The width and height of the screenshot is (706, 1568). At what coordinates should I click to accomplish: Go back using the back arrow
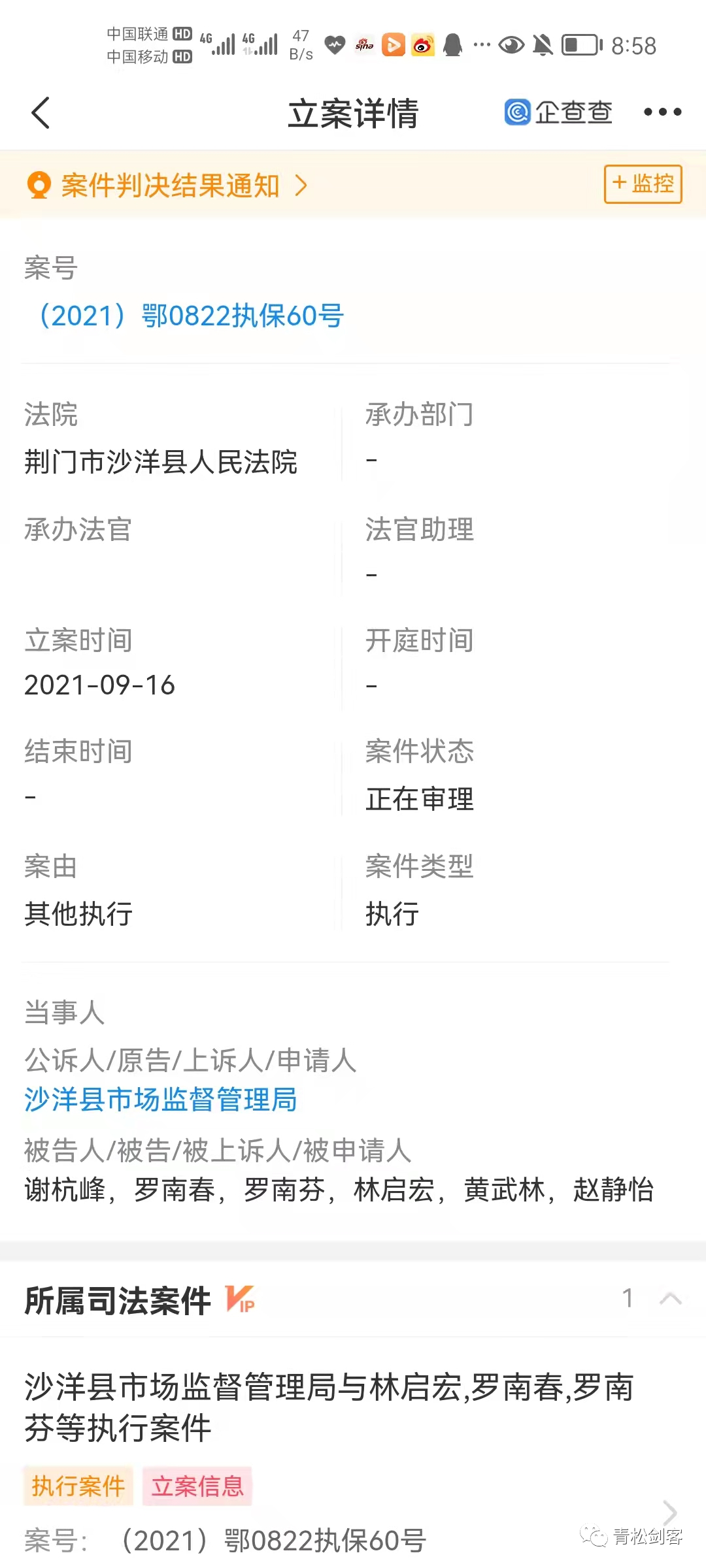pos(41,113)
